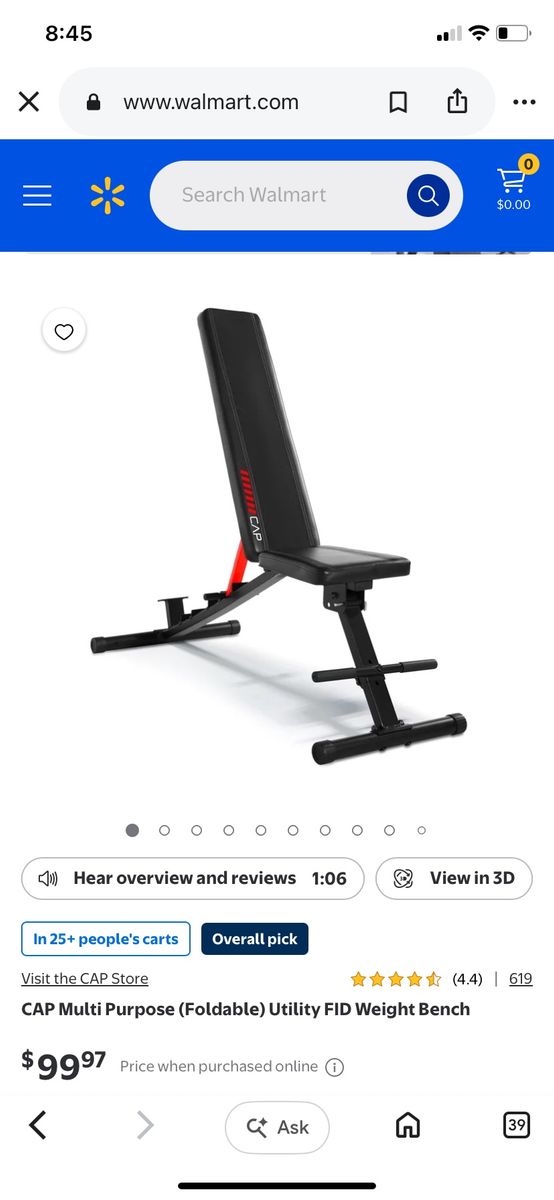Viewport: 554px width, 1200px height.
Task: Tap the blue search magnifier button
Action: point(428,195)
